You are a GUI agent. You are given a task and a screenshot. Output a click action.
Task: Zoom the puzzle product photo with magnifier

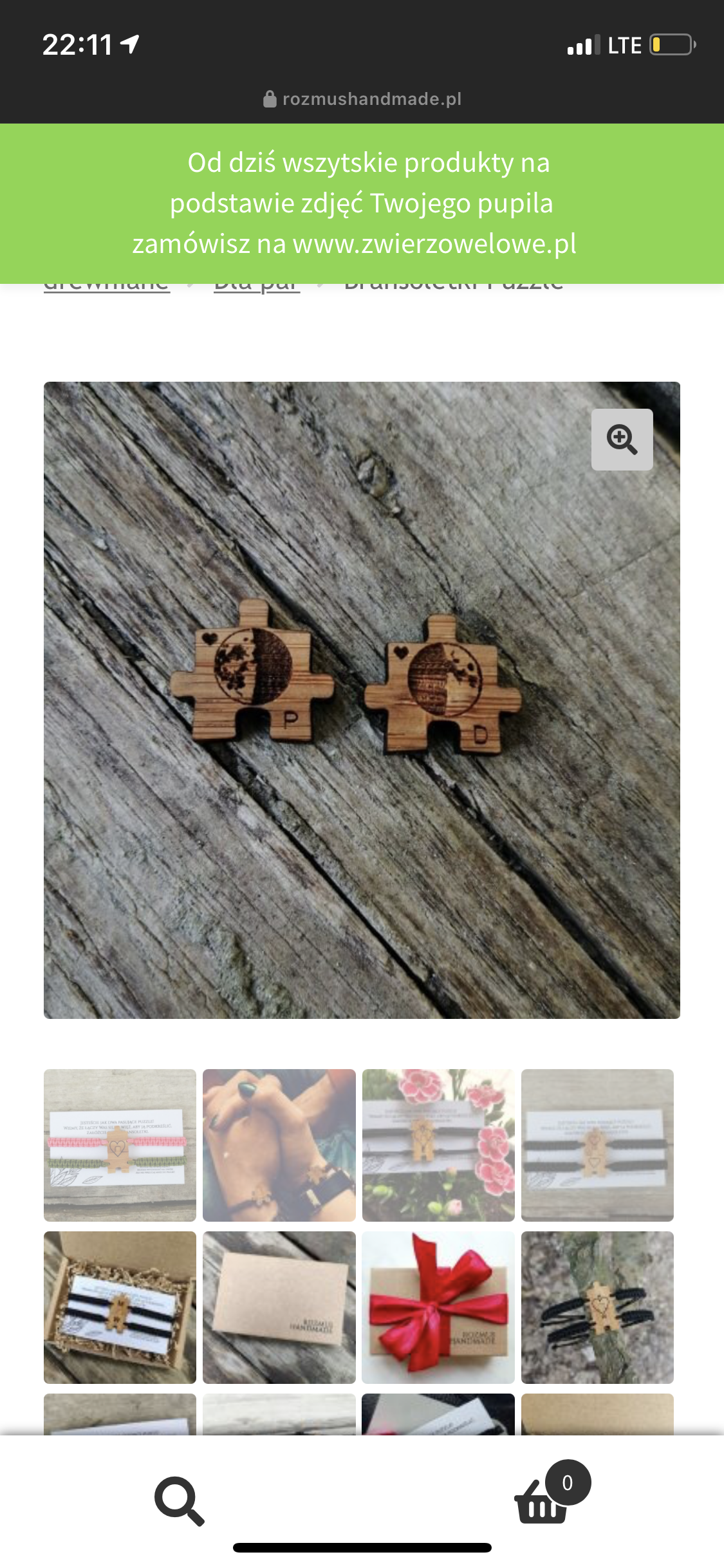tap(622, 440)
